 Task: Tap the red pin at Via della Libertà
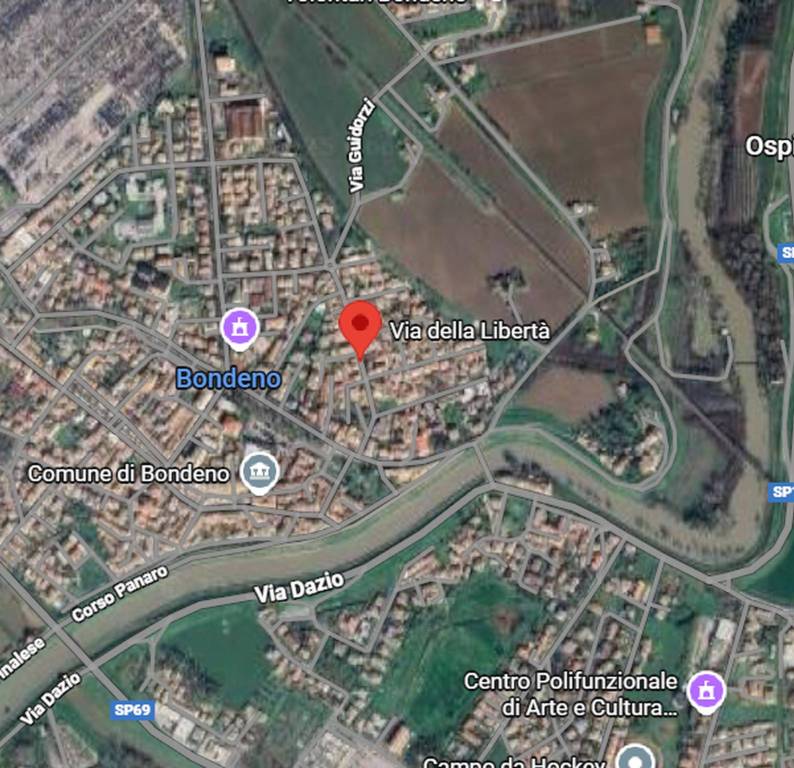[x=359, y=326]
